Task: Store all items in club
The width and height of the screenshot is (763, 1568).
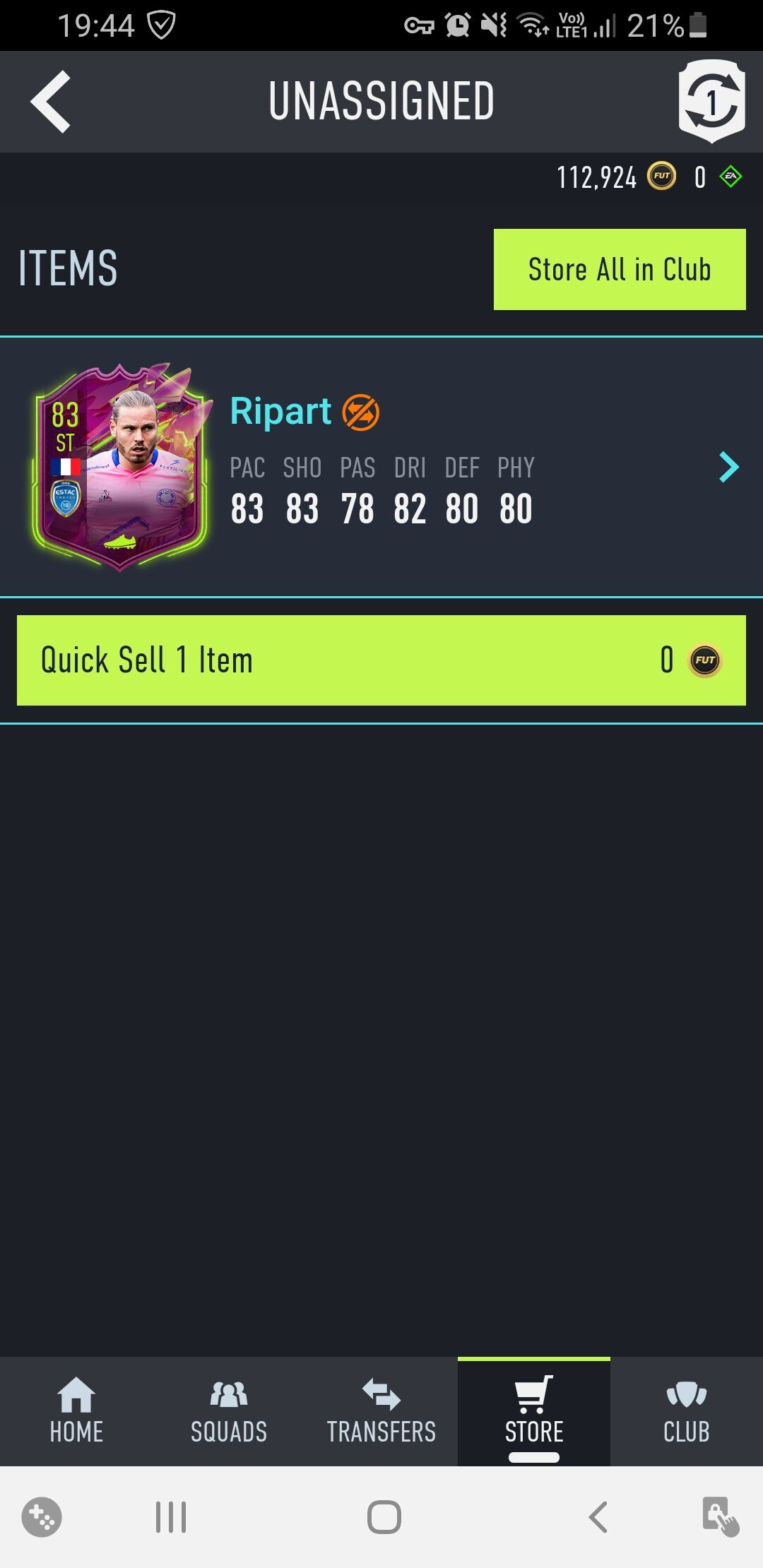Action: 620,269
